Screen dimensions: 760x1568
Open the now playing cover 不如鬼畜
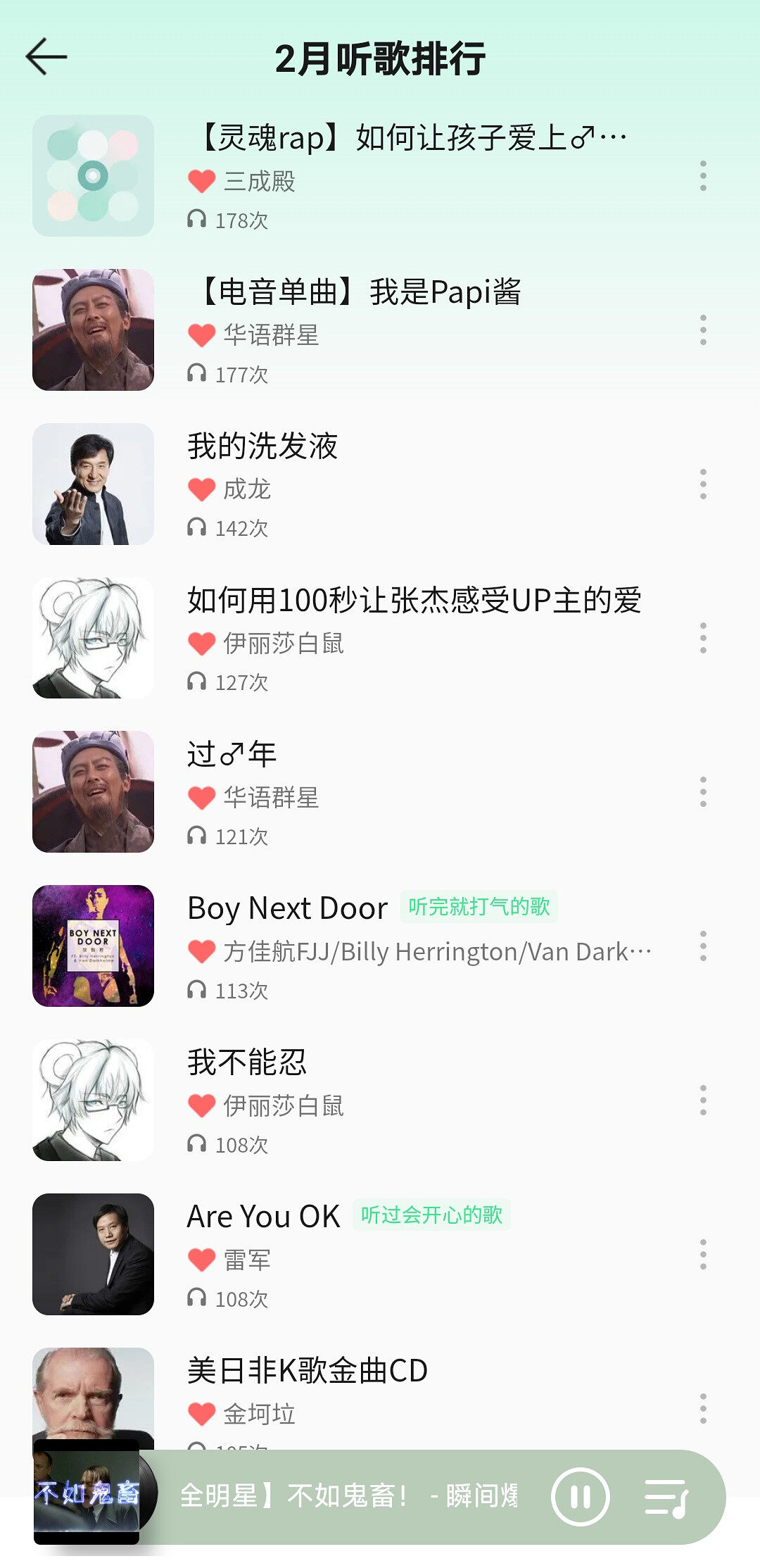[87, 1493]
